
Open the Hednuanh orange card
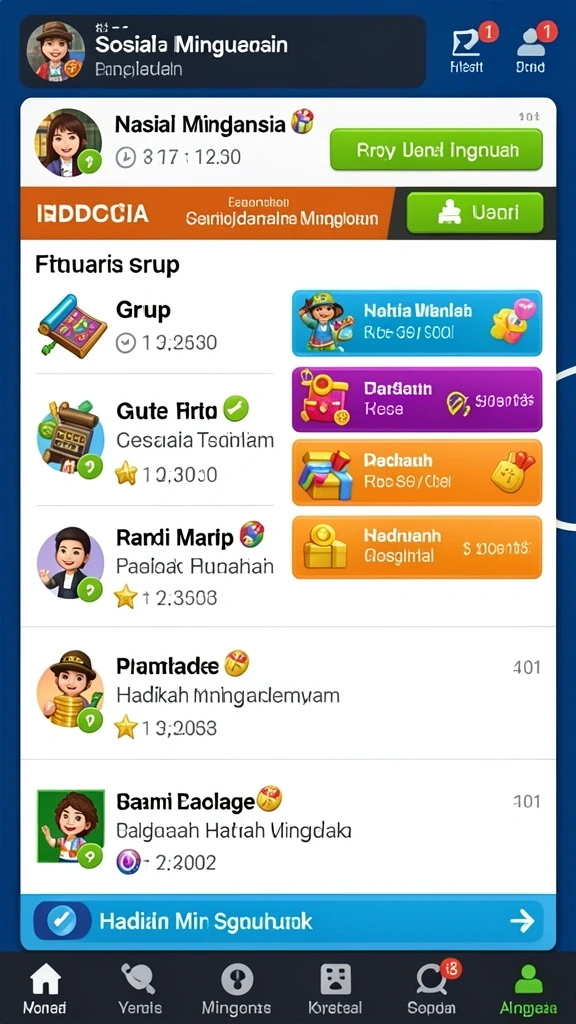[417, 547]
